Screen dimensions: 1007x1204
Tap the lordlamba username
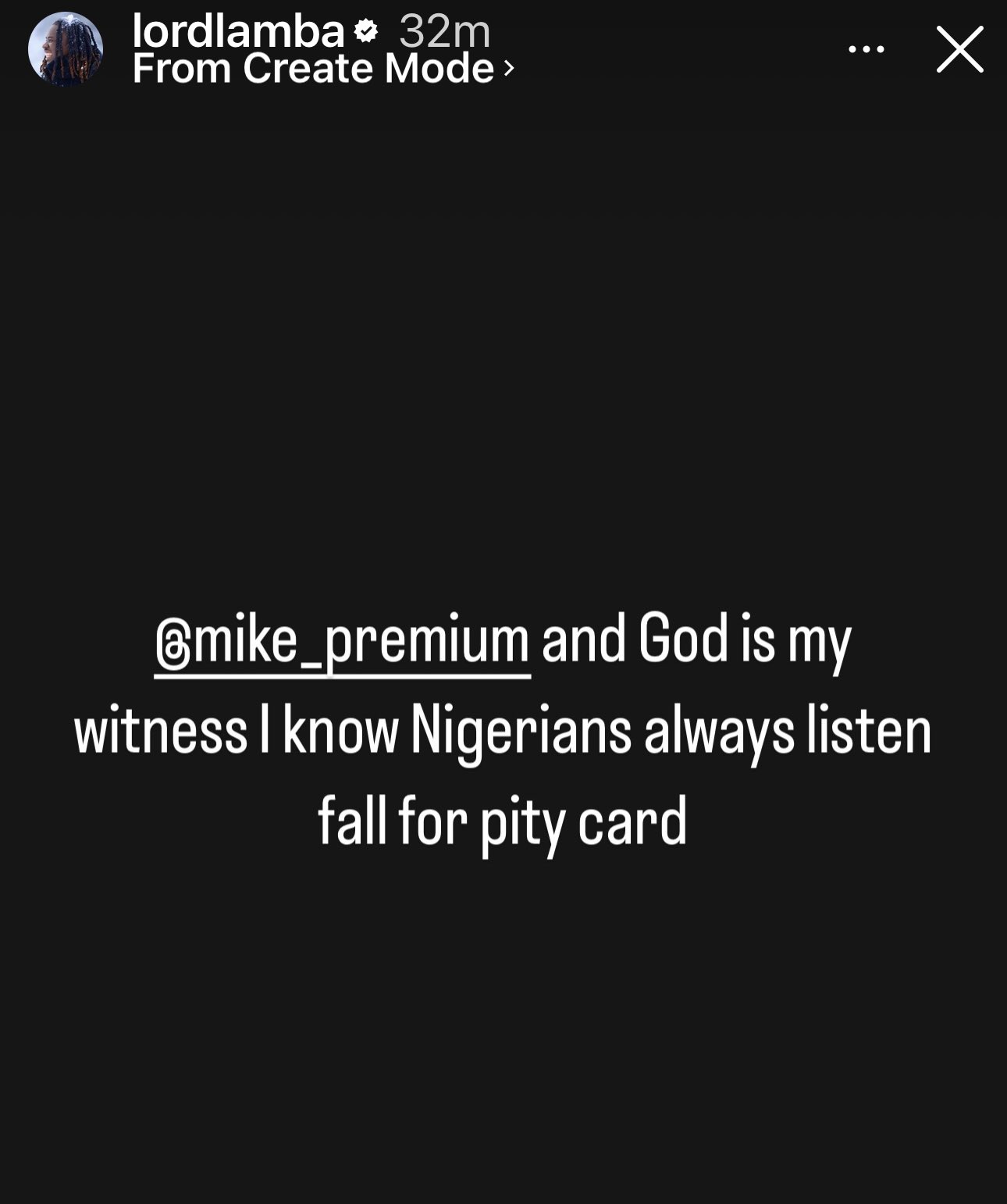(x=238, y=31)
